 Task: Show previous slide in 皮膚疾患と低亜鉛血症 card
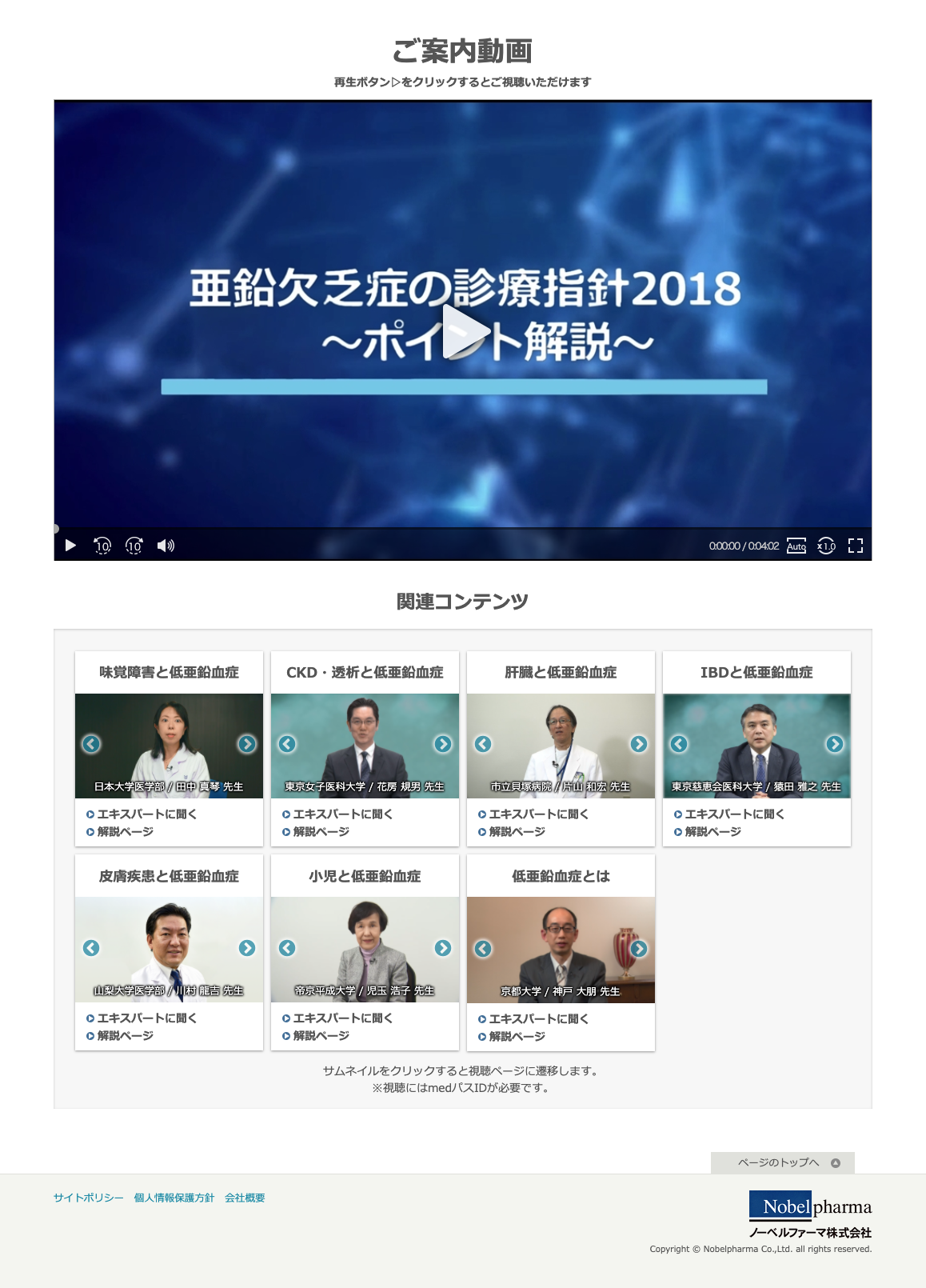pos(91,948)
